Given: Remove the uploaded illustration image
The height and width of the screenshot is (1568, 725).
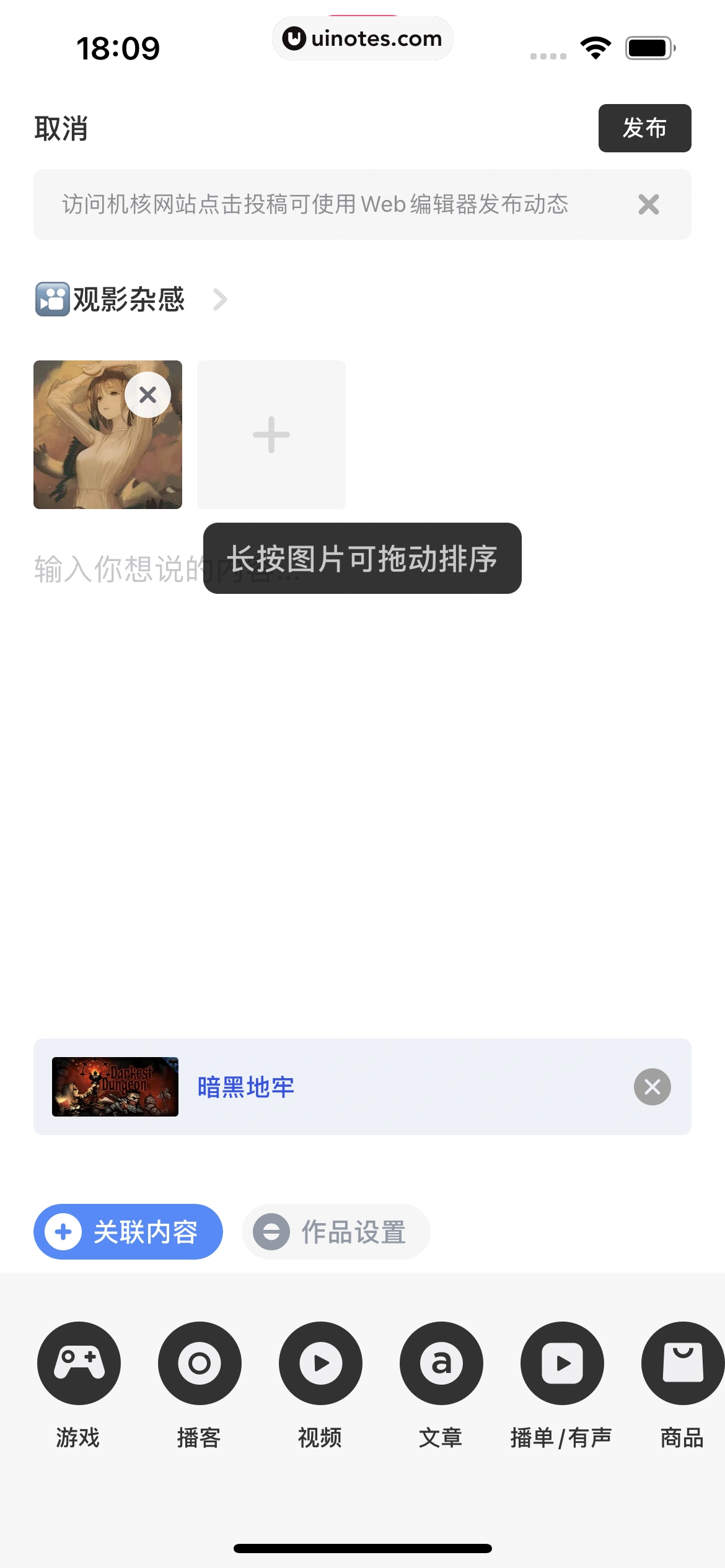Looking at the screenshot, I should [x=148, y=394].
